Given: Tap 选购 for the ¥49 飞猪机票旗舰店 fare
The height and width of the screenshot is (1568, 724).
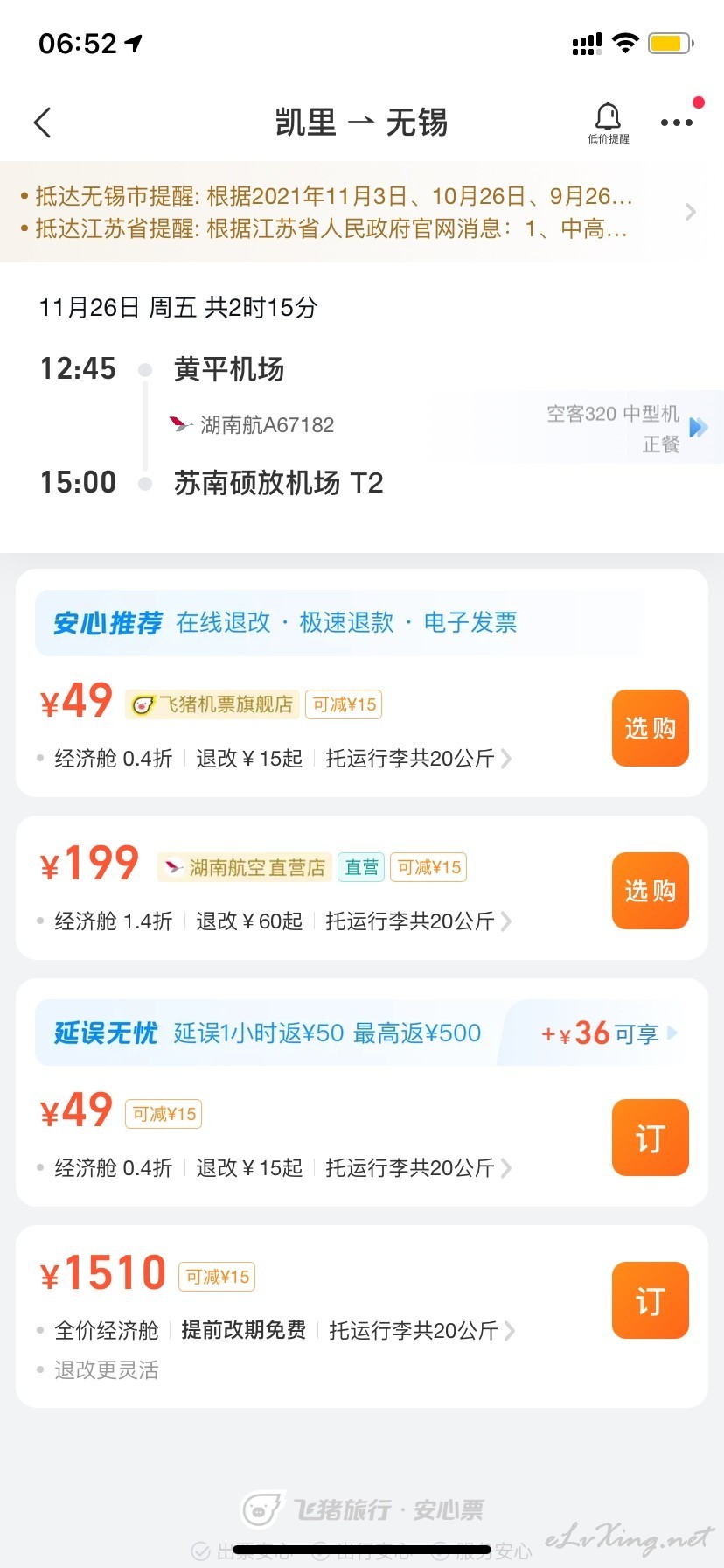Looking at the screenshot, I should (650, 728).
